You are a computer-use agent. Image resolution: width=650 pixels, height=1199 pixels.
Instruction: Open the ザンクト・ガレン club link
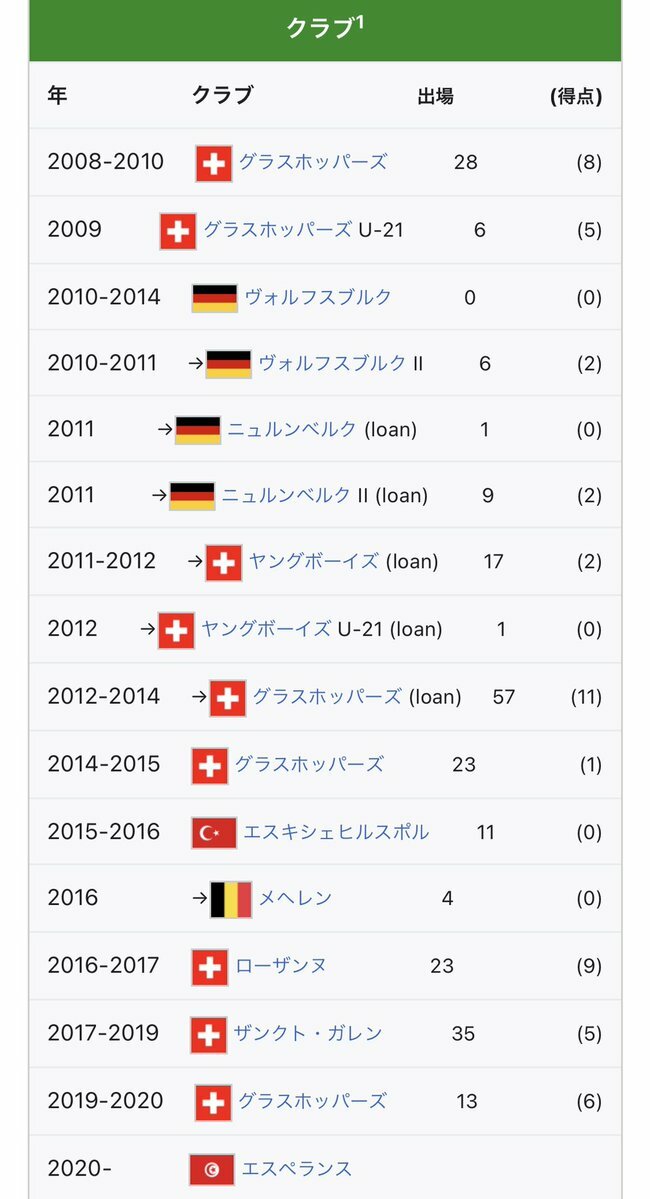308,1034
